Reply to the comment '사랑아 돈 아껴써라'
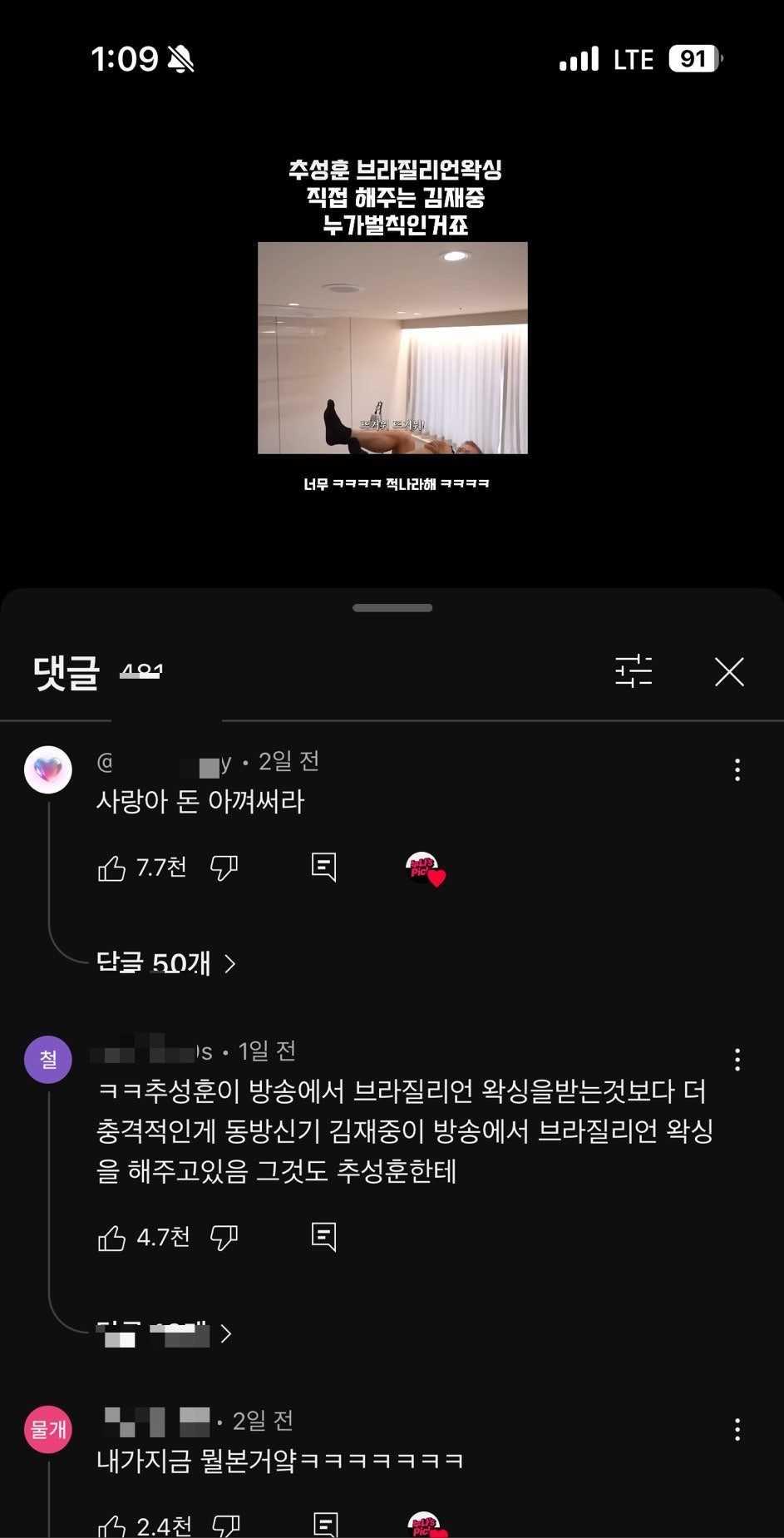The image size is (784, 1538). (323, 868)
